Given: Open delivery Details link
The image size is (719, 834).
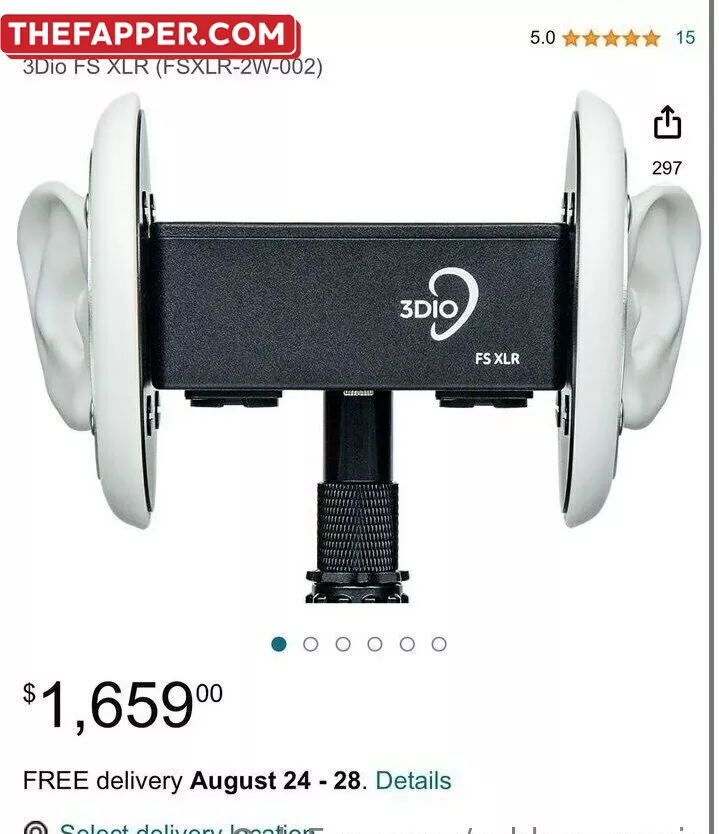Looking at the screenshot, I should point(413,781).
